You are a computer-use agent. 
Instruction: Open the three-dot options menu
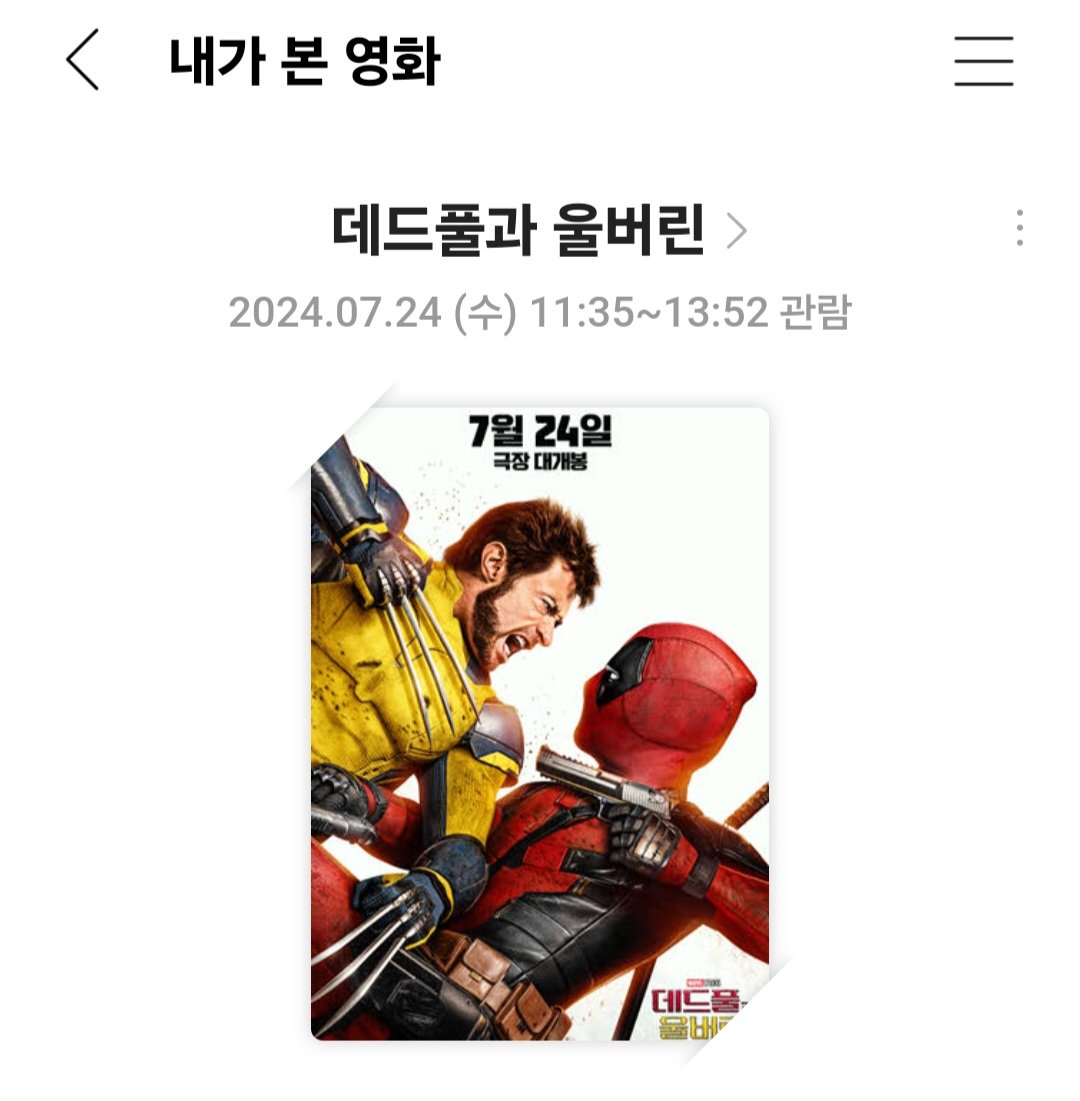pyautogui.click(x=1019, y=228)
